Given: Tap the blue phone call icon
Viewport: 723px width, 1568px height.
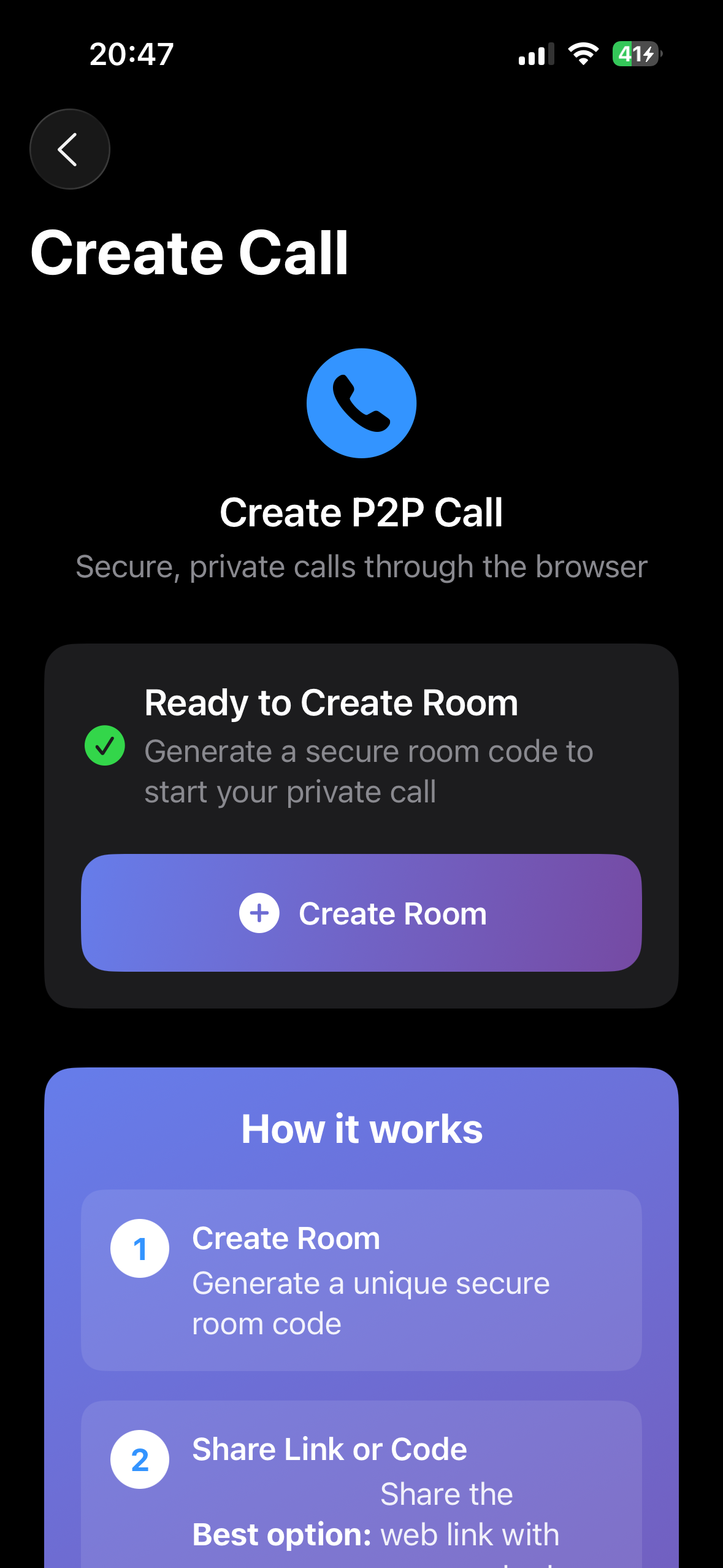Looking at the screenshot, I should (x=361, y=402).
